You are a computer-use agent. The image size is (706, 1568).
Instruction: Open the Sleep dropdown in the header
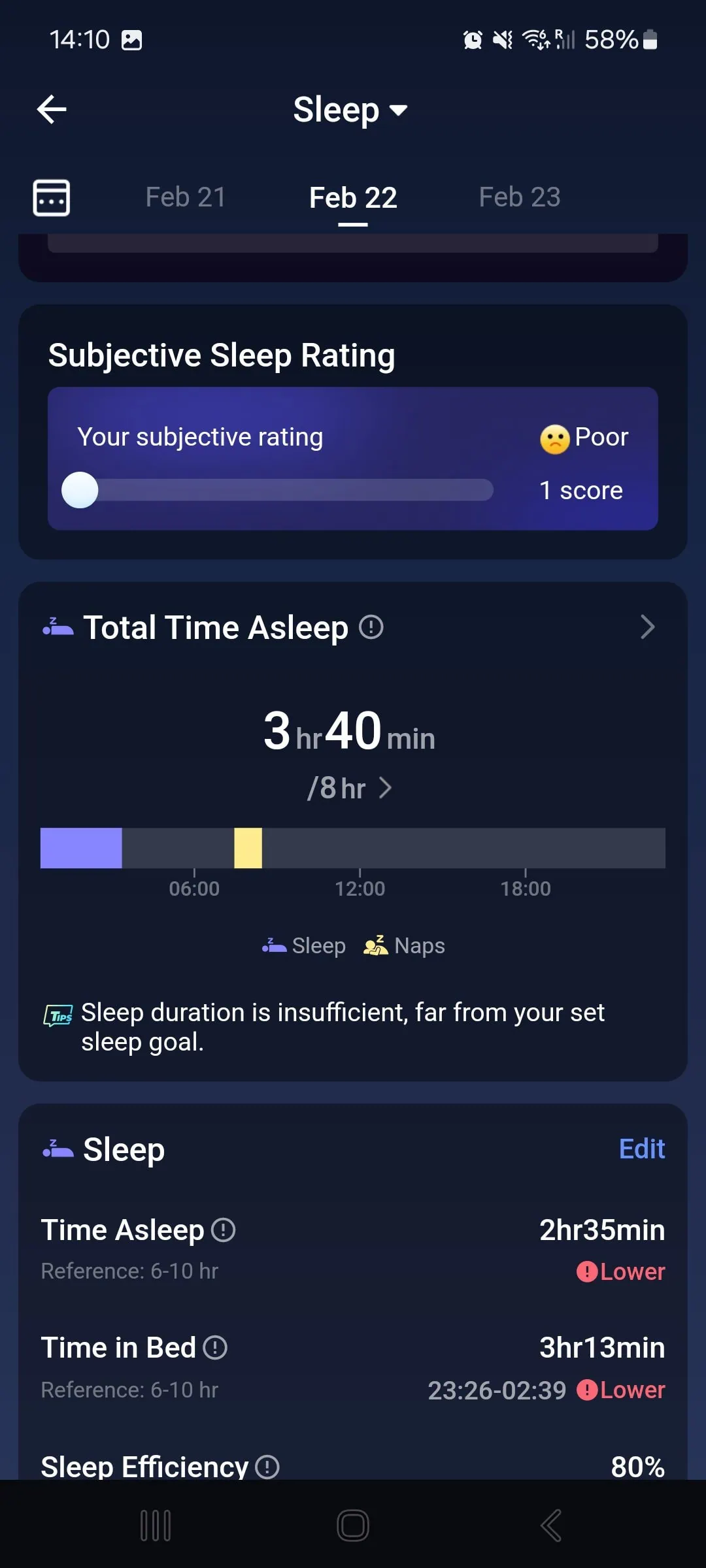[x=350, y=110]
